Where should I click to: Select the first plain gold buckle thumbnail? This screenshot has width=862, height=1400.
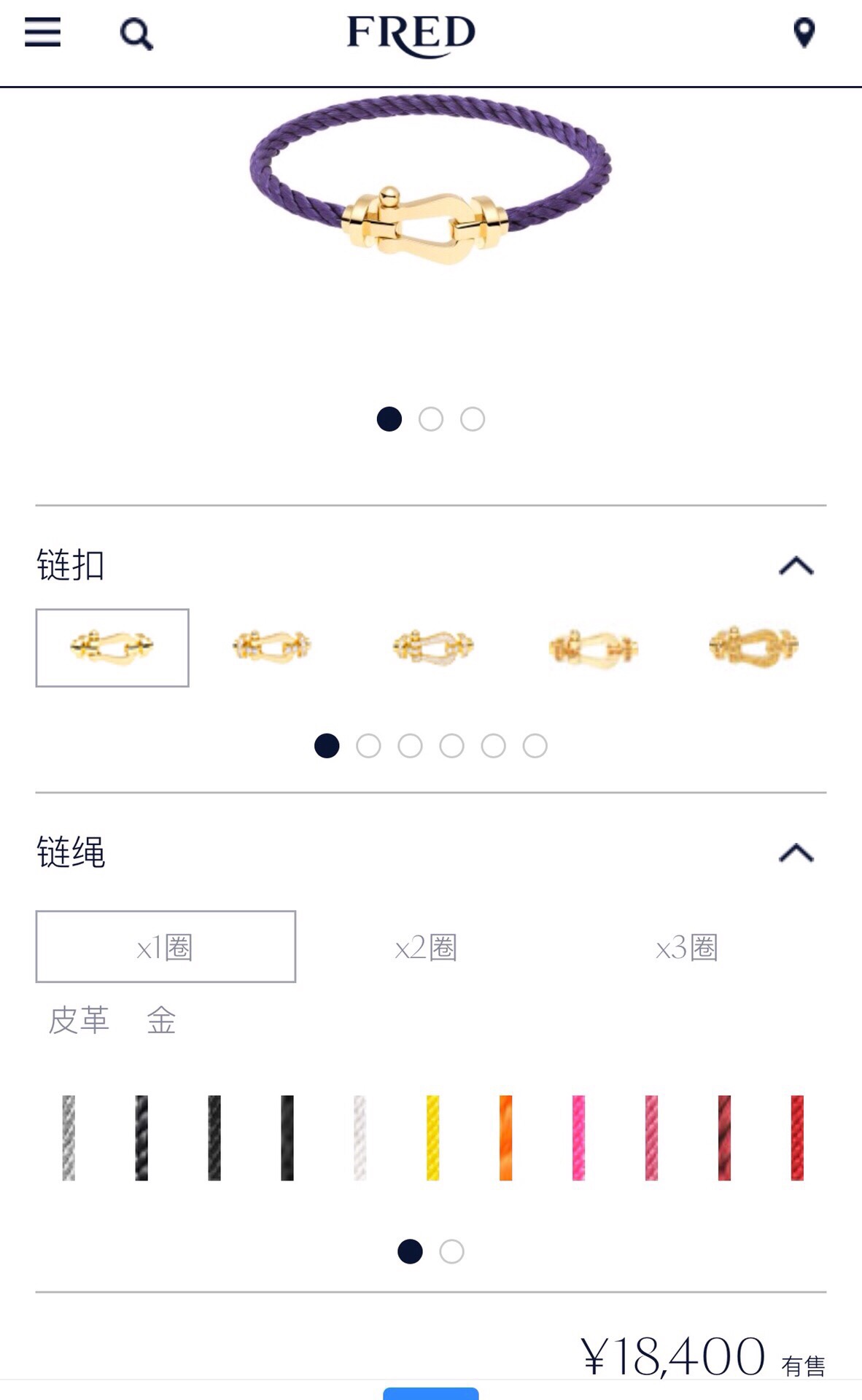tap(112, 647)
